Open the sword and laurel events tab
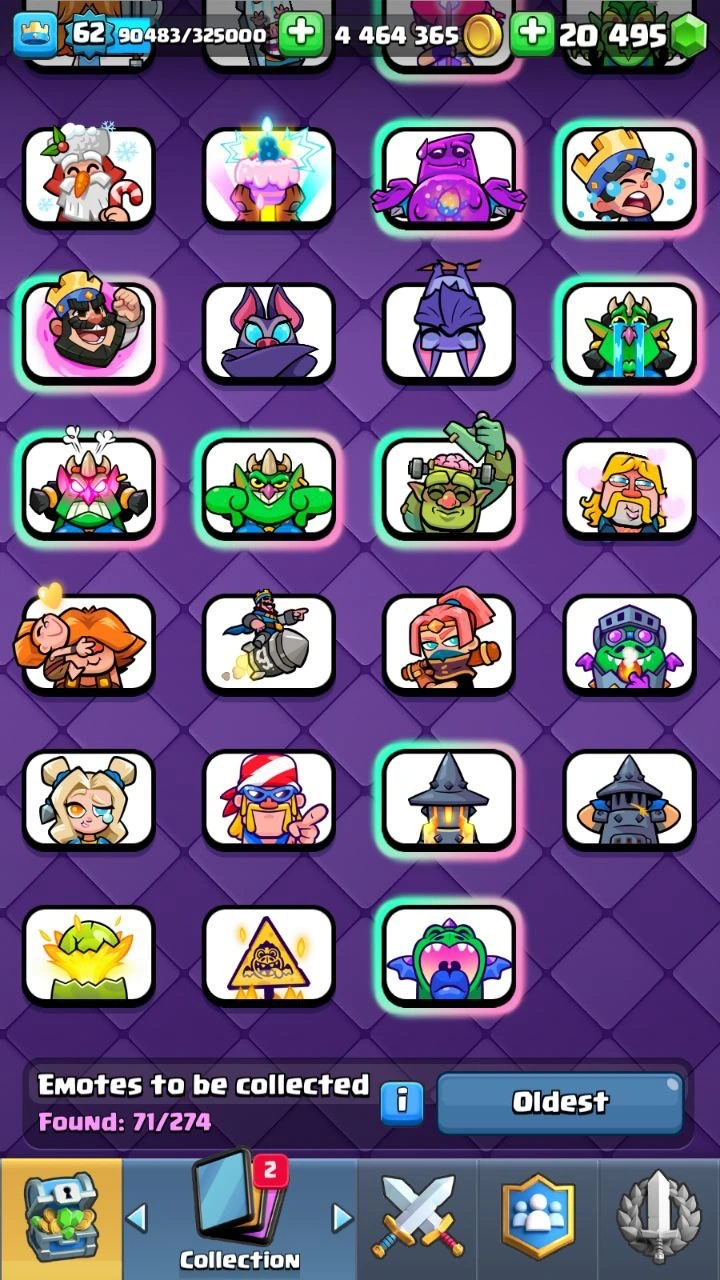This screenshot has width=720, height=1280. [658, 1218]
